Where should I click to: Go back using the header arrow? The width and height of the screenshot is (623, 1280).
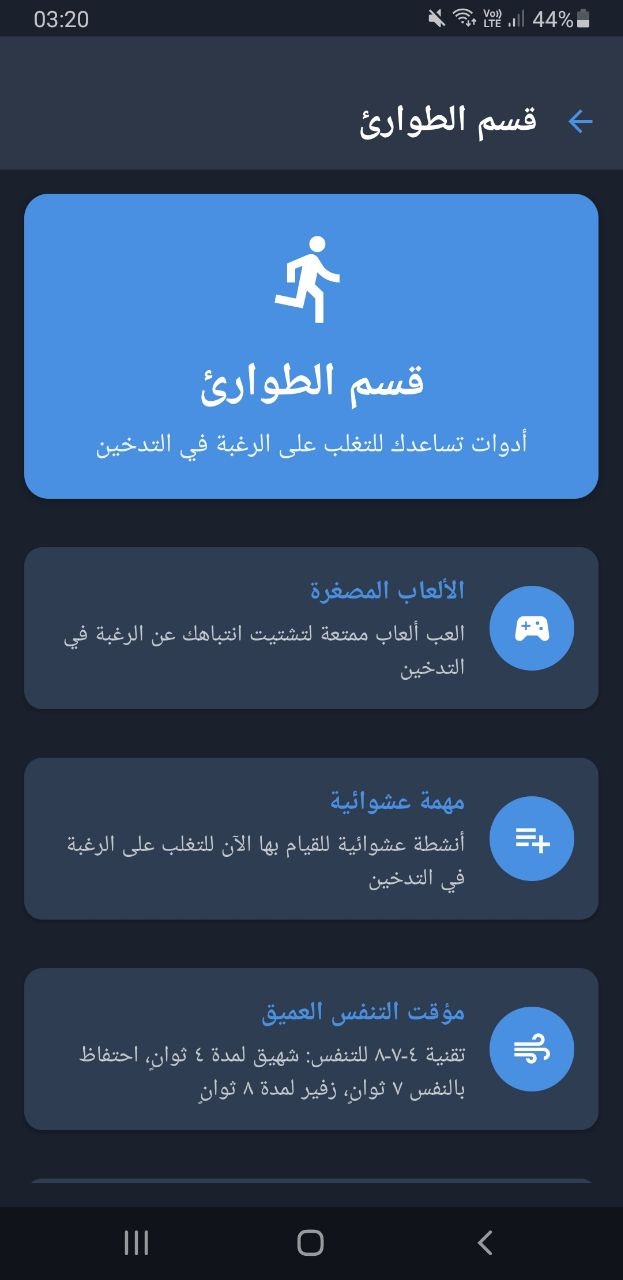click(x=580, y=122)
